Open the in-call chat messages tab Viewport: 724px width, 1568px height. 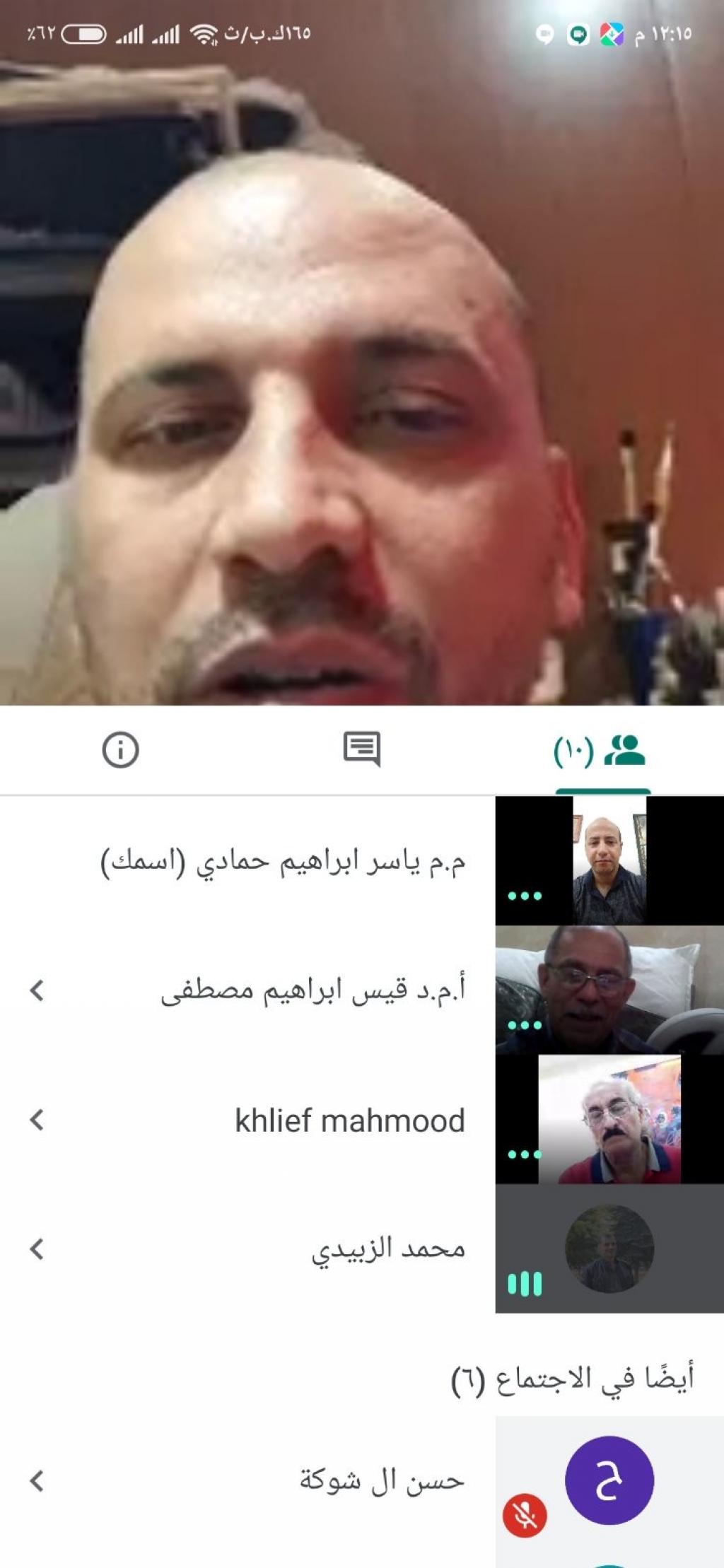click(362, 749)
